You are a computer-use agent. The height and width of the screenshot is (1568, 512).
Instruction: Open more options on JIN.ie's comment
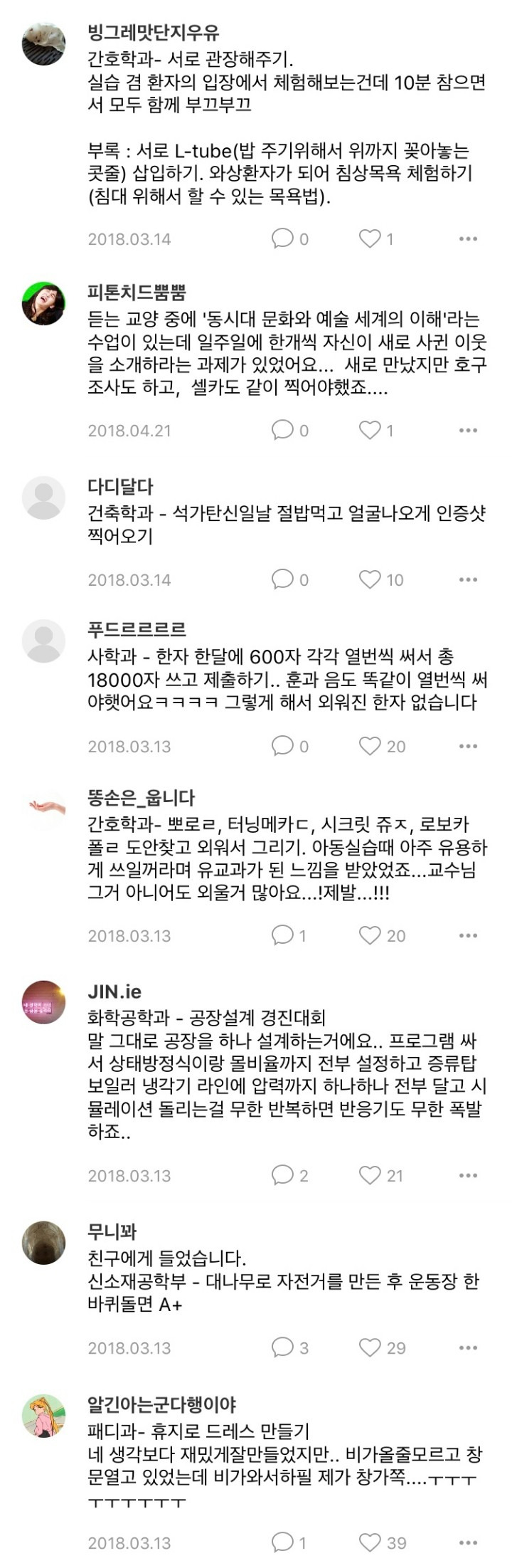click(x=468, y=1175)
